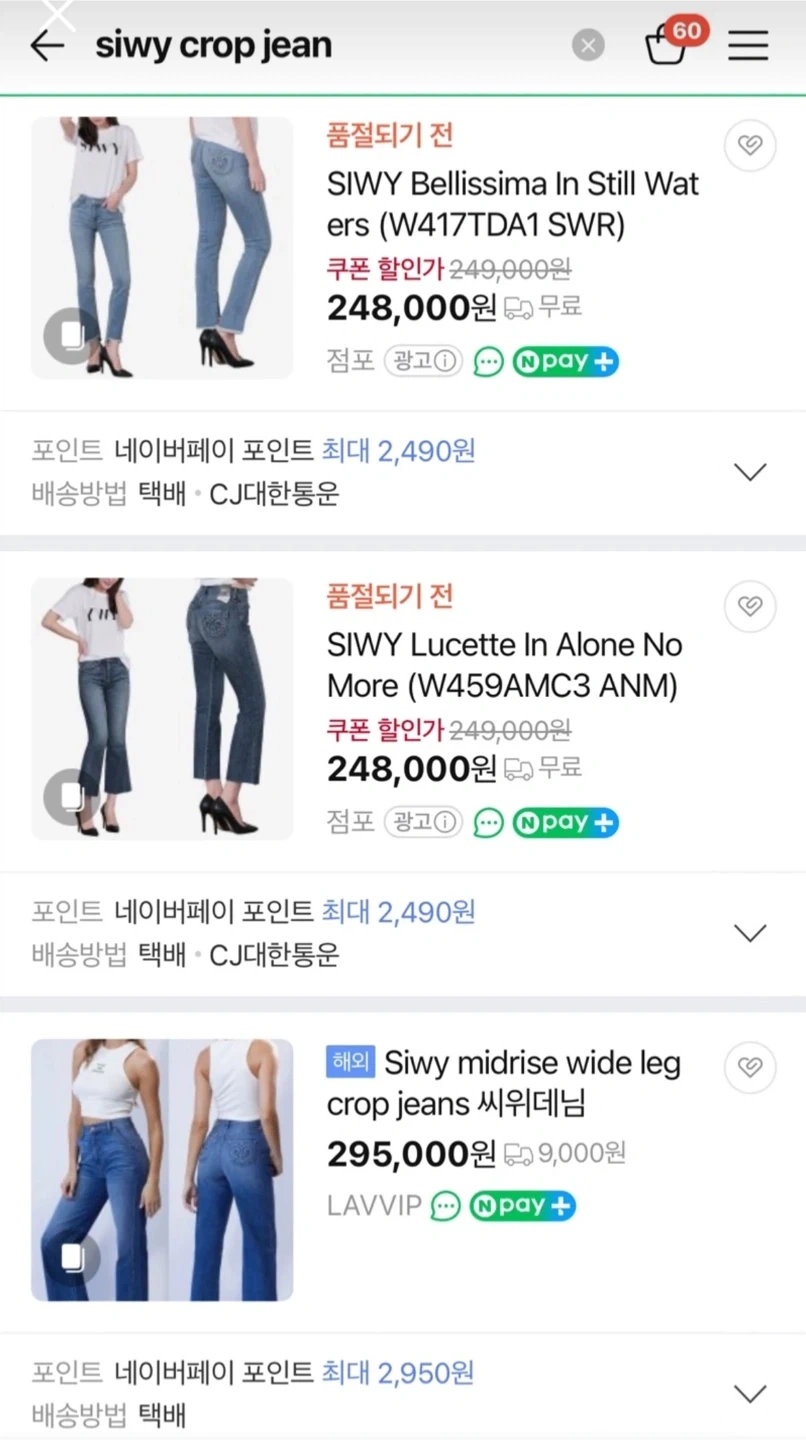This screenshot has width=806, height=1440.
Task: Expand point details for Siwy midrise jeans
Action: [x=750, y=1393]
